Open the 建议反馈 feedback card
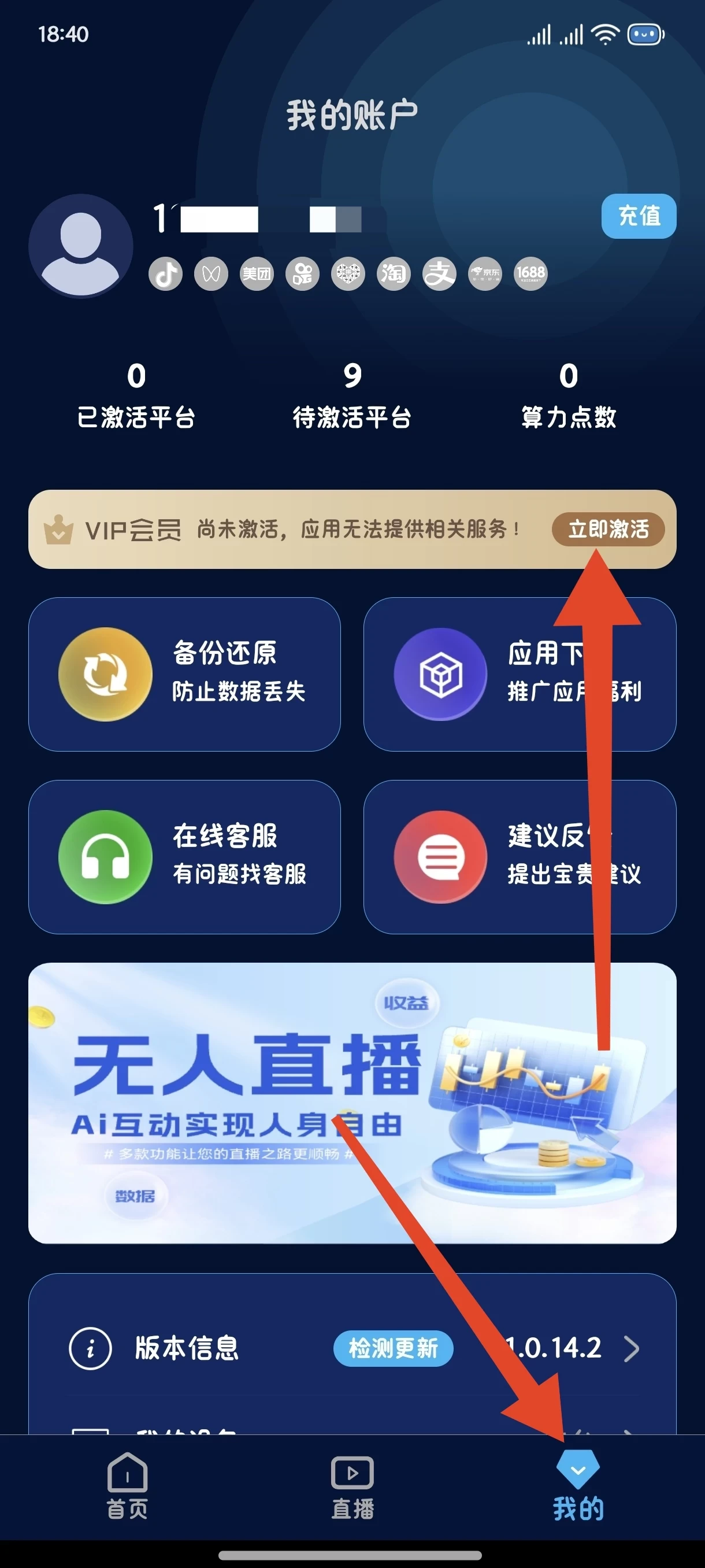Image resolution: width=705 pixels, height=1568 pixels. pos(519,856)
